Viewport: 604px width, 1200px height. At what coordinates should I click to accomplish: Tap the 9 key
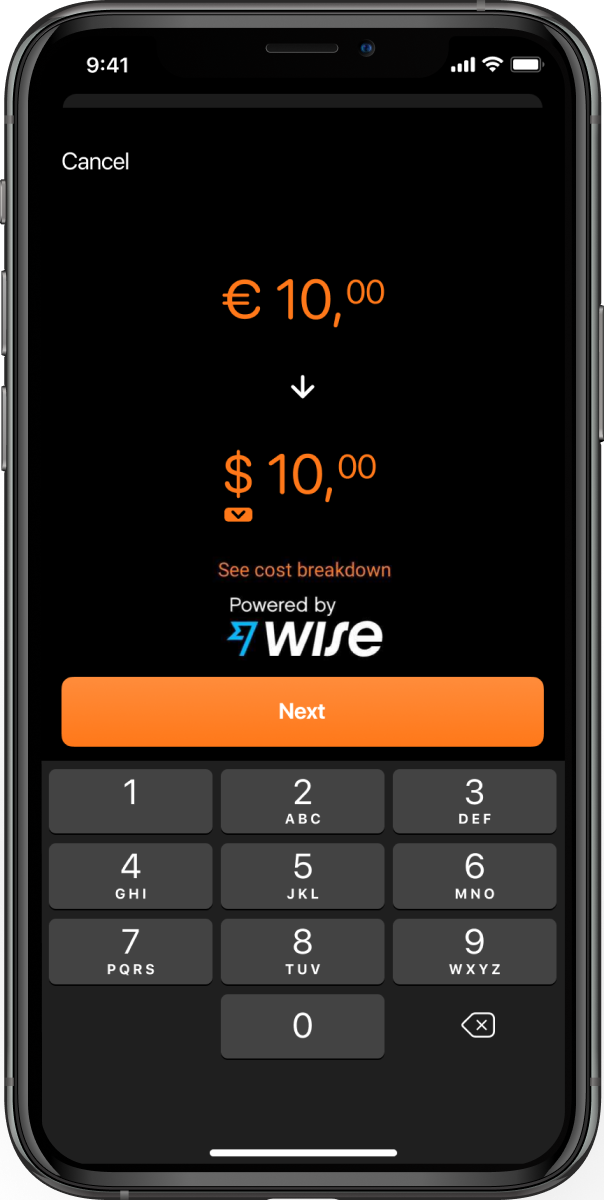tap(474, 951)
